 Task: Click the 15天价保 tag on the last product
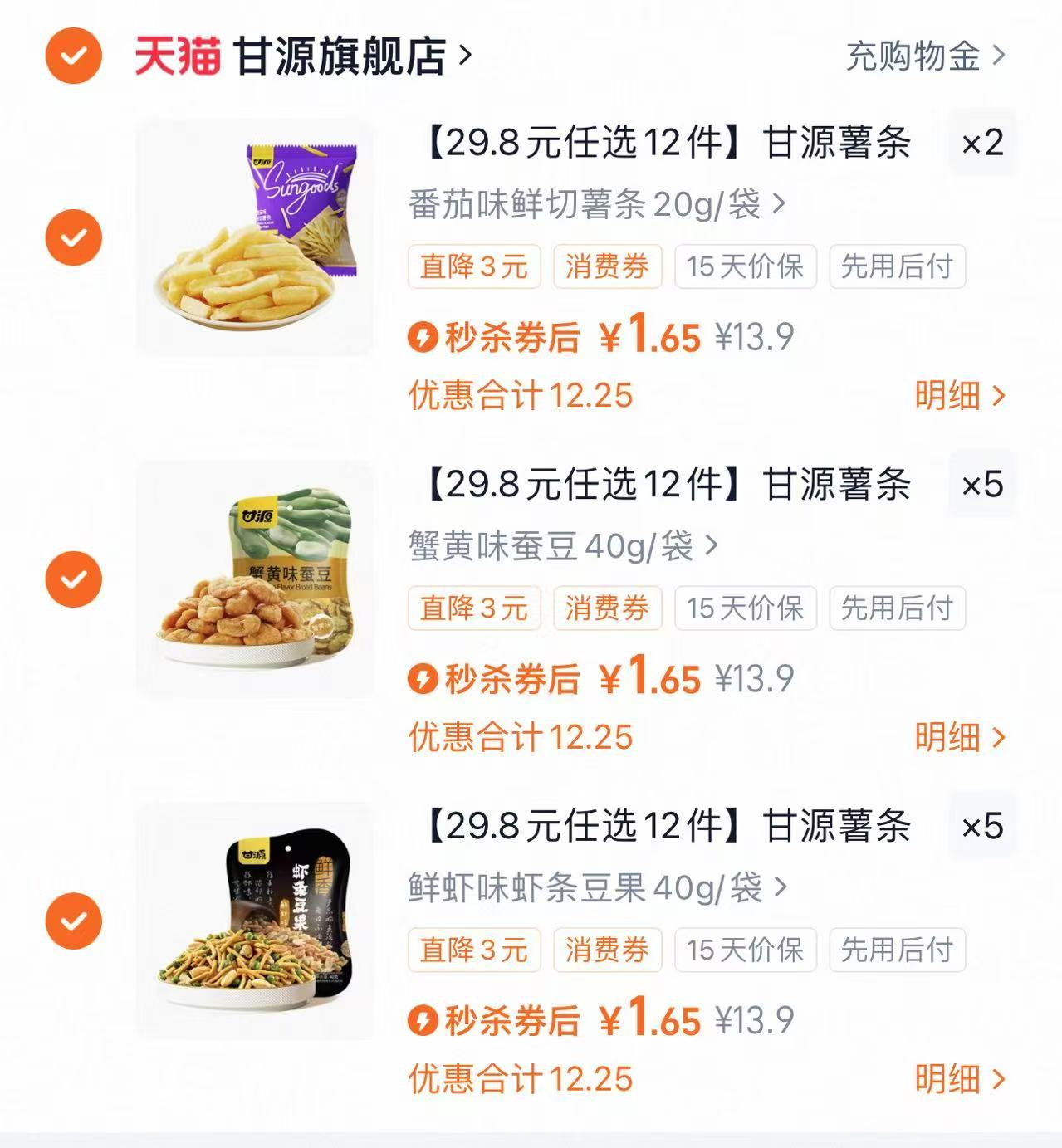tap(743, 951)
